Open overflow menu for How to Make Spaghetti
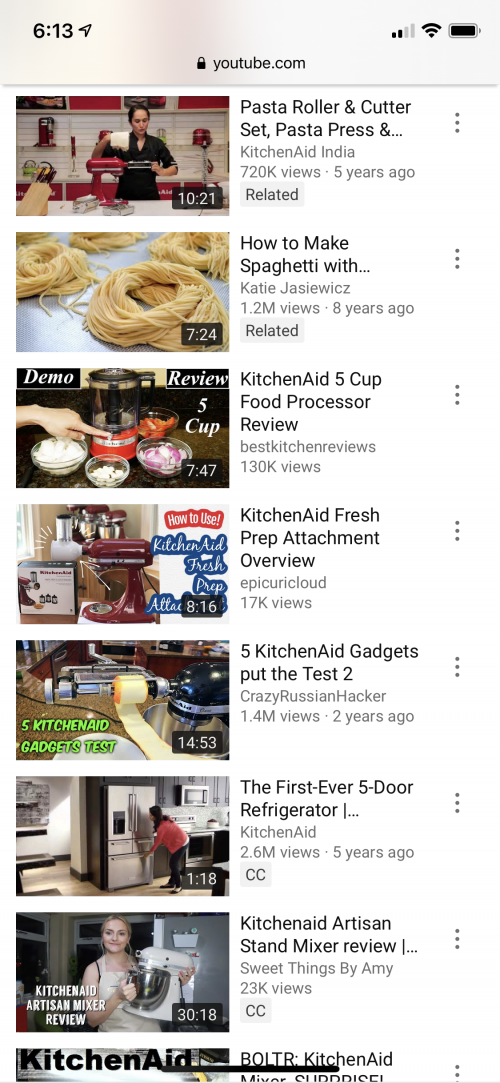 (457, 259)
